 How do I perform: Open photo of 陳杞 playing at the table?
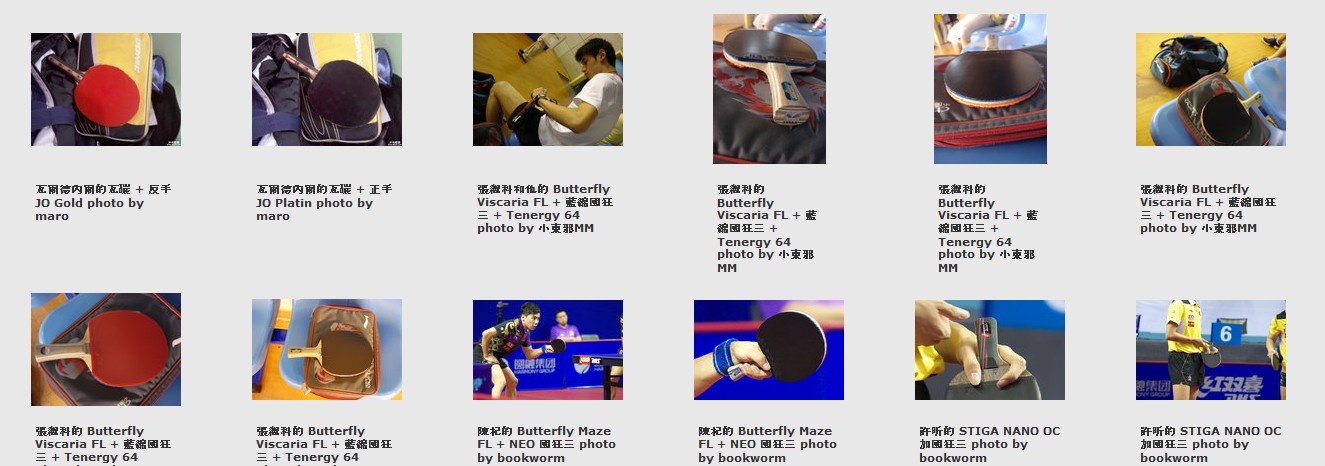pyautogui.click(x=548, y=349)
